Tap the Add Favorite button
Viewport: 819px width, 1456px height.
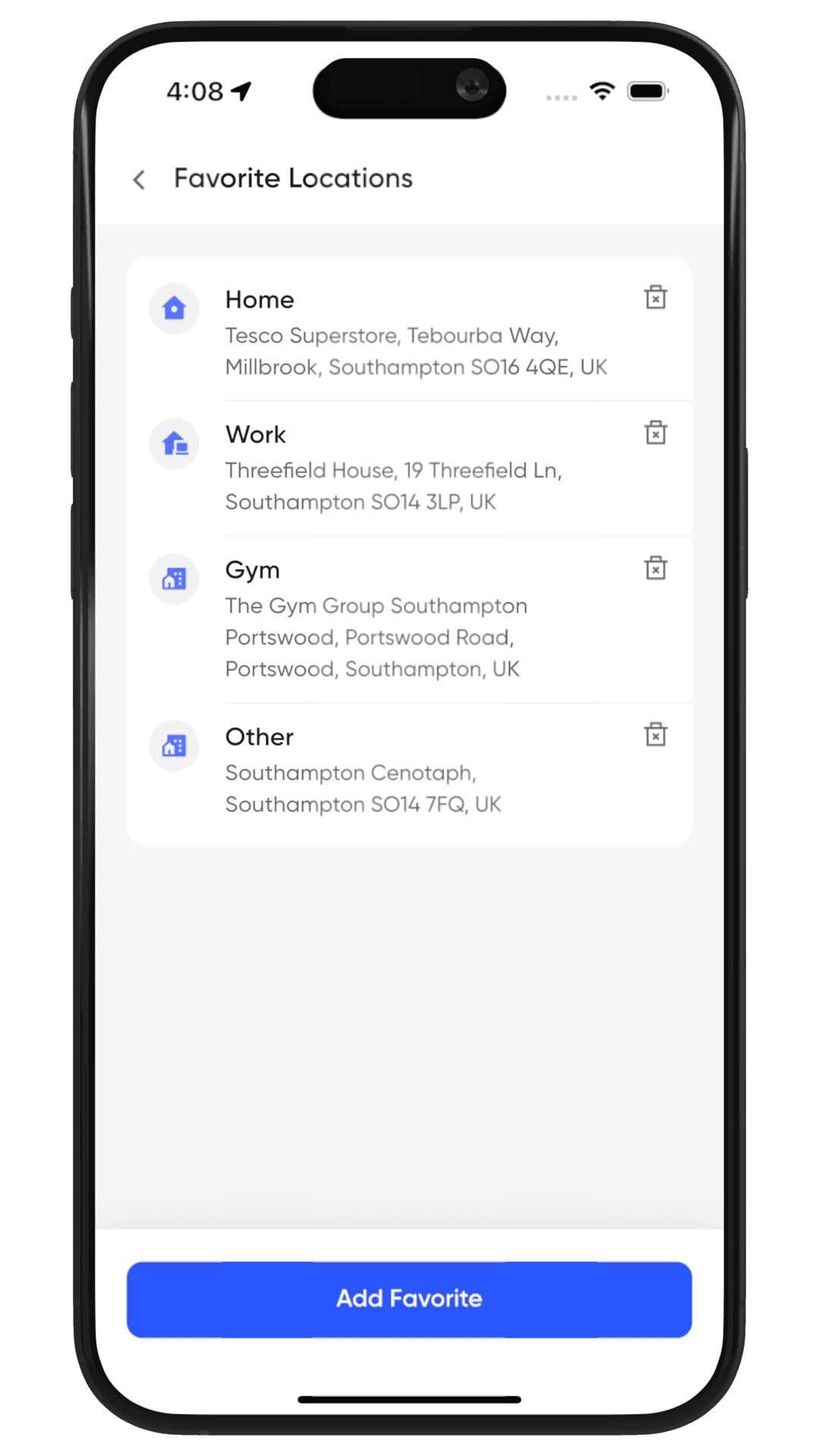409,1299
